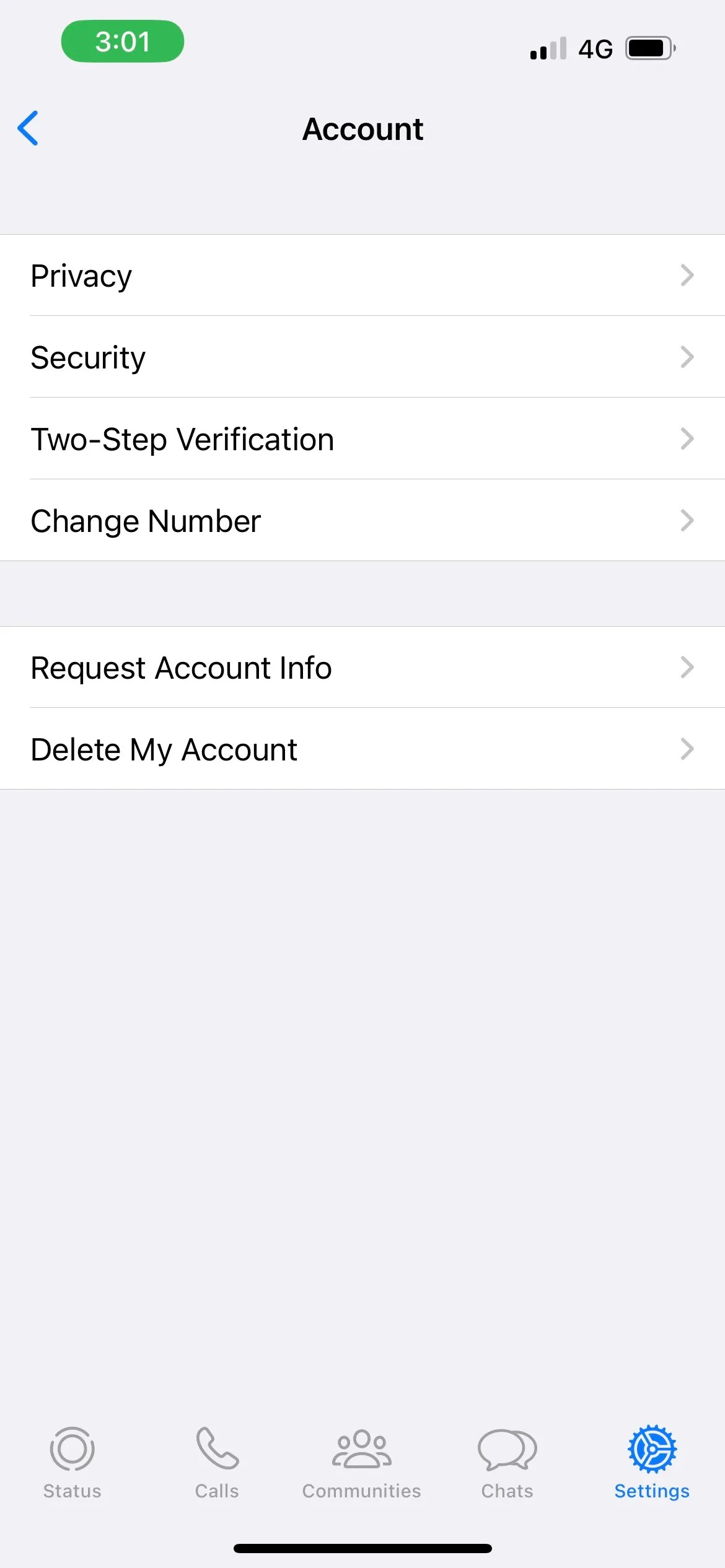The width and height of the screenshot is (725, 1568).
Task: Expand the Change Number chevron
Action: (x=687, y=521)
